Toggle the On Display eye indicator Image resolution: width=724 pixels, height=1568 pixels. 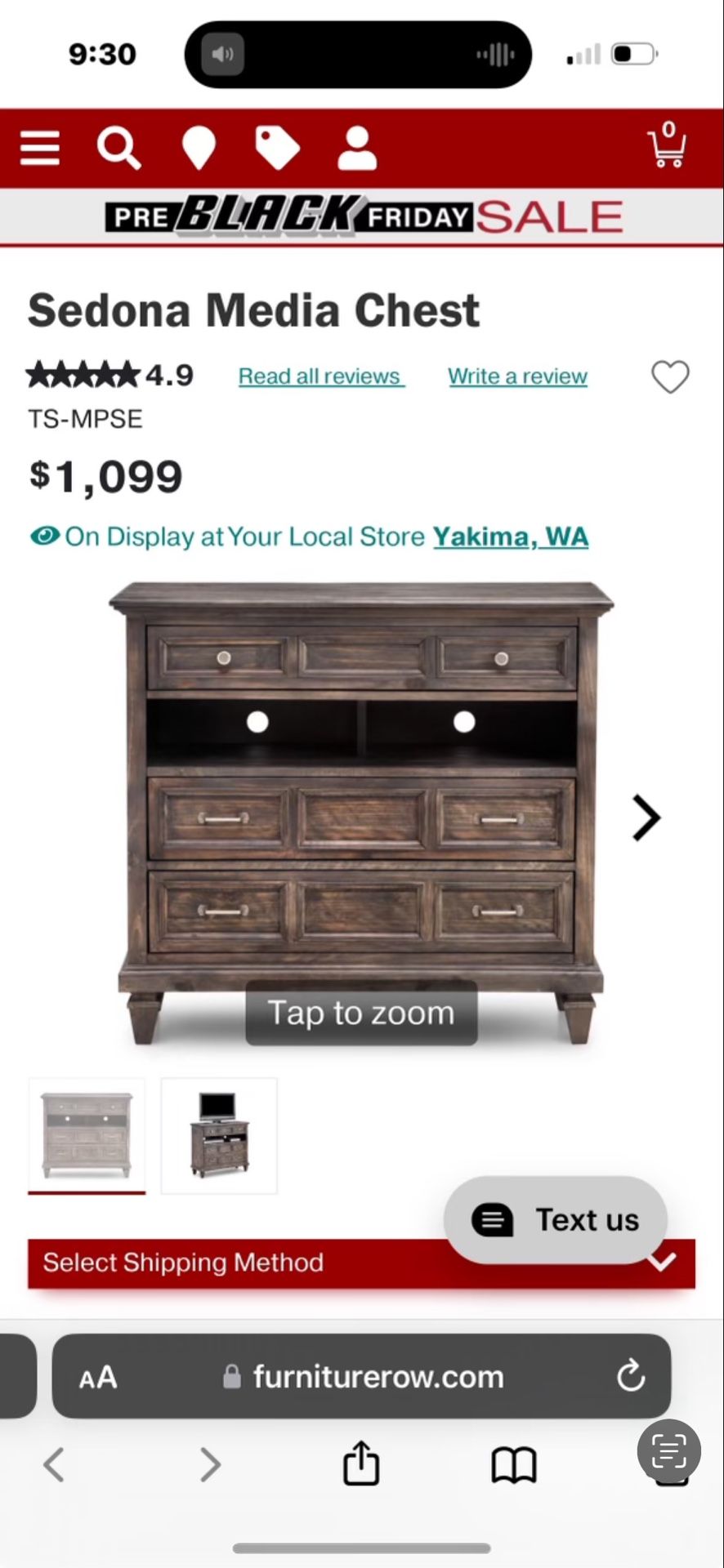pyautogui.click(x=45, y=537)
